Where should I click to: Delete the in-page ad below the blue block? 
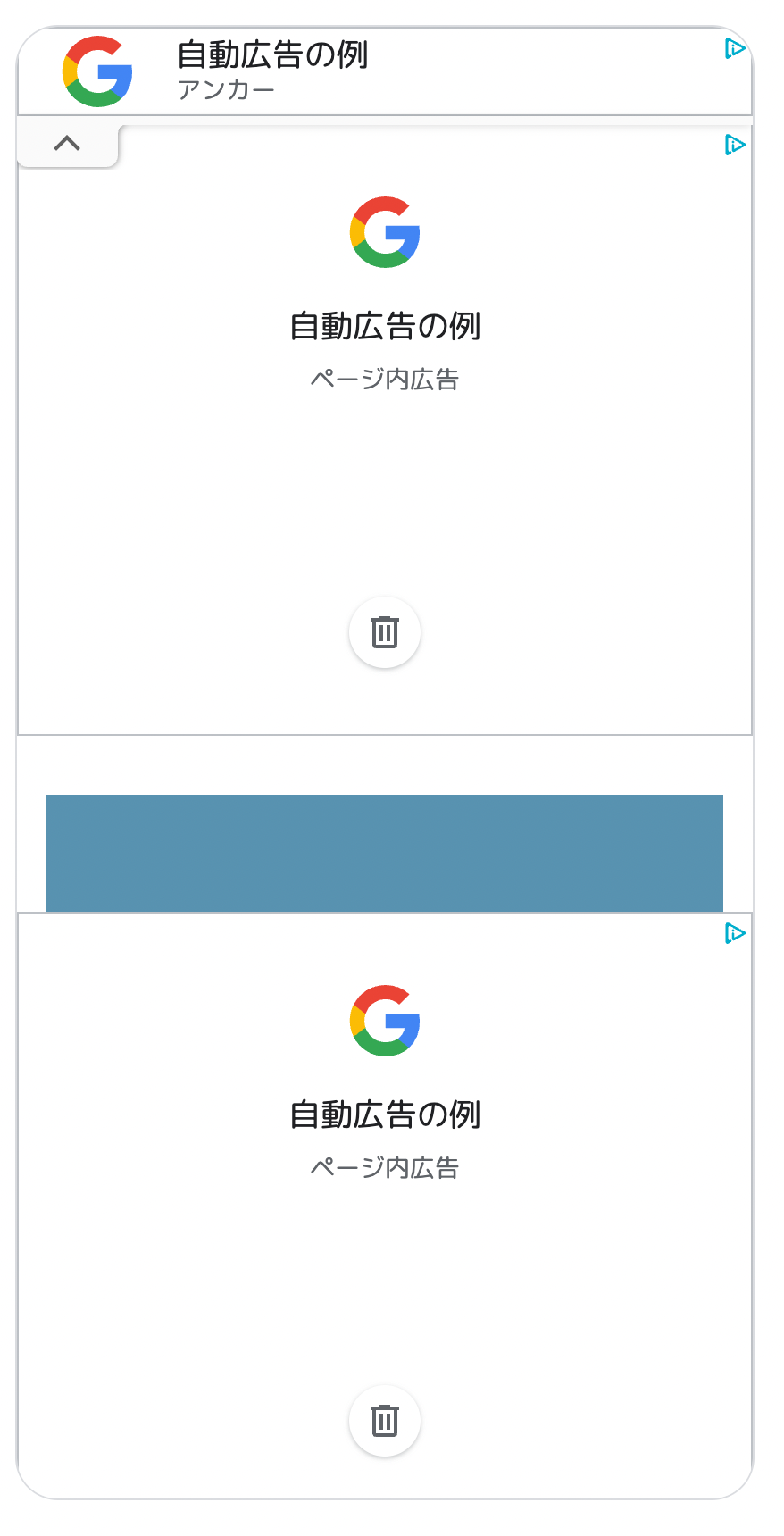385,1421
